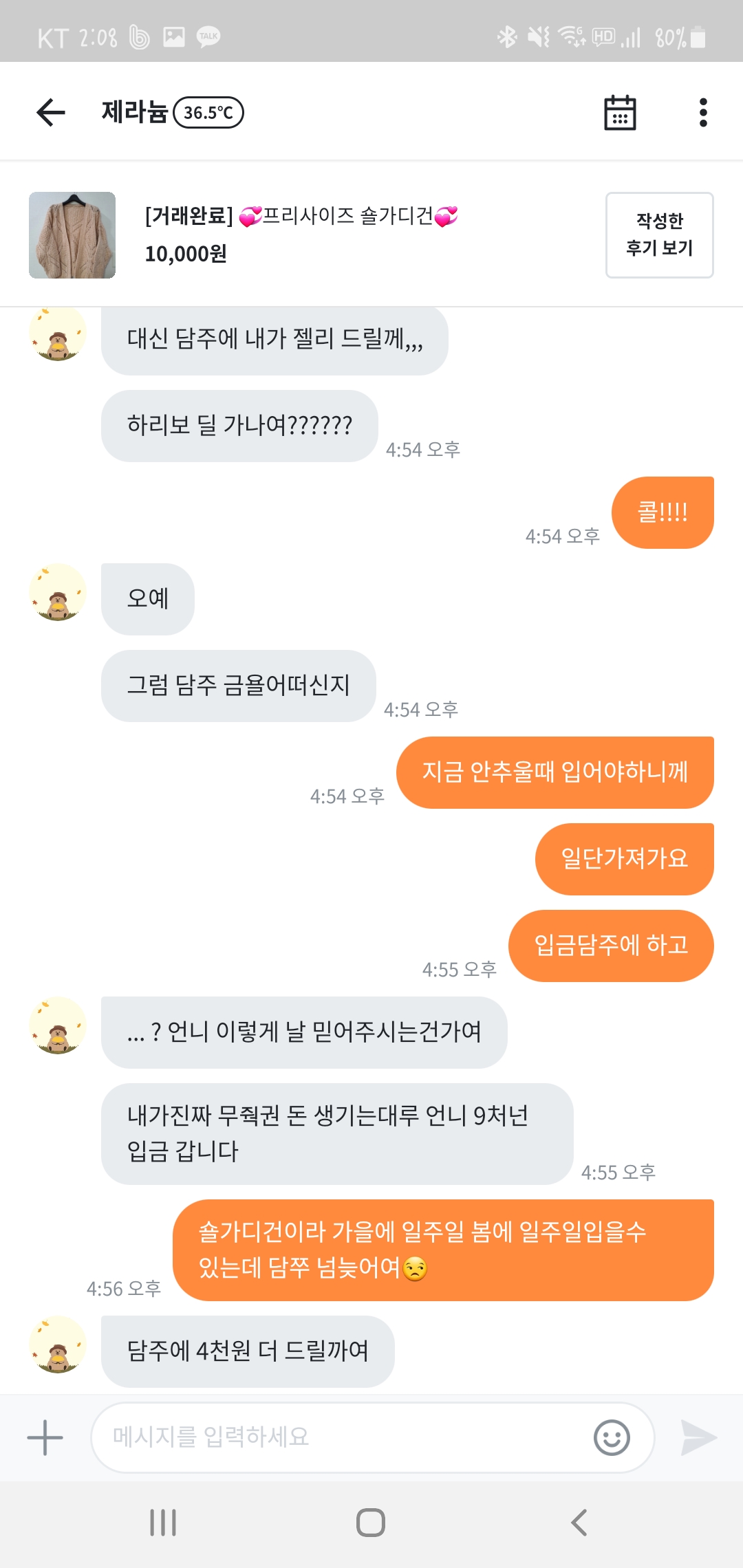Open 제라늄 profile avatar beside 오예 message
Viewport: 743px width, 1568px height.
point(58,592)
